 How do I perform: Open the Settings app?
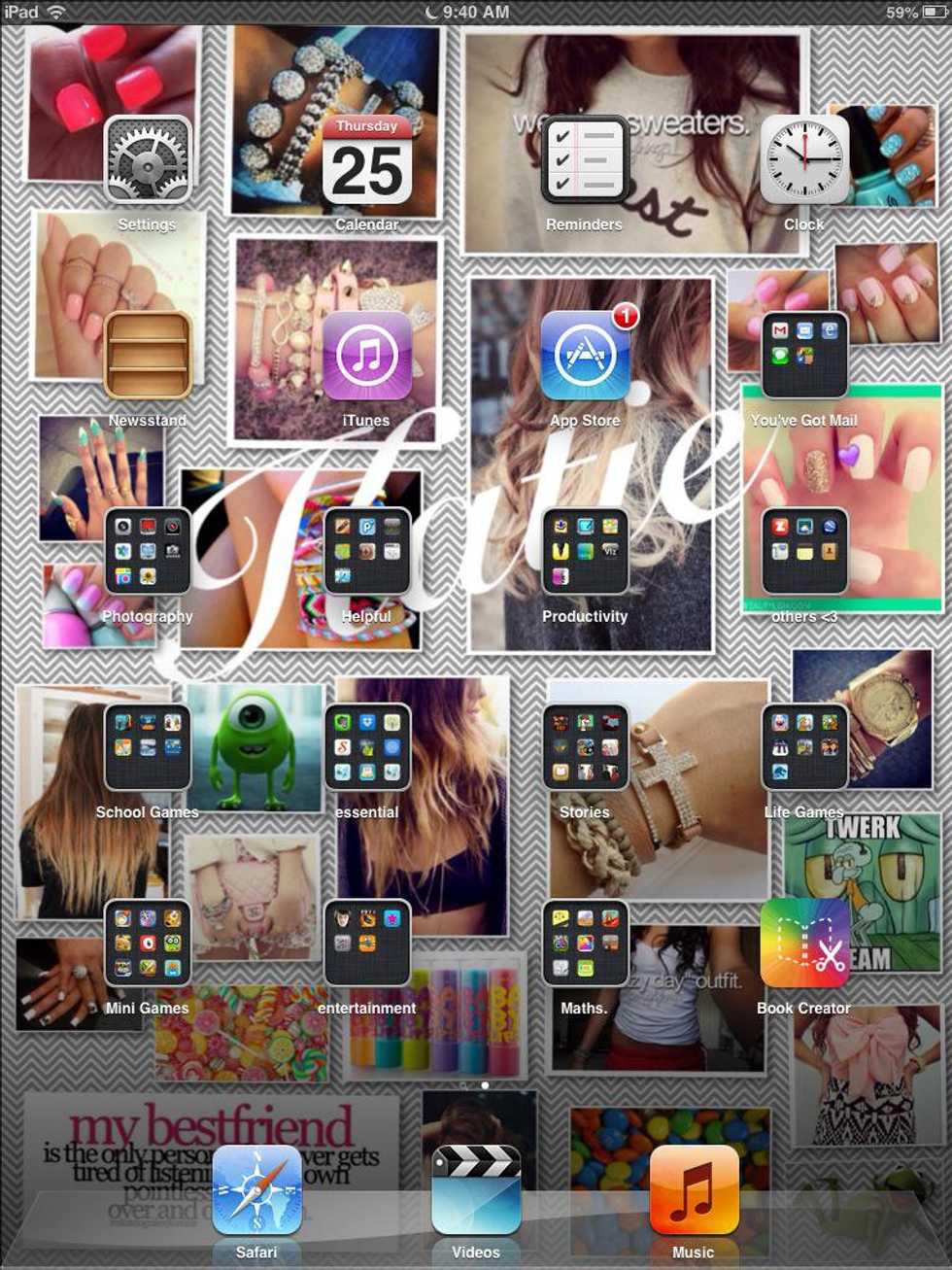(148, 160)
